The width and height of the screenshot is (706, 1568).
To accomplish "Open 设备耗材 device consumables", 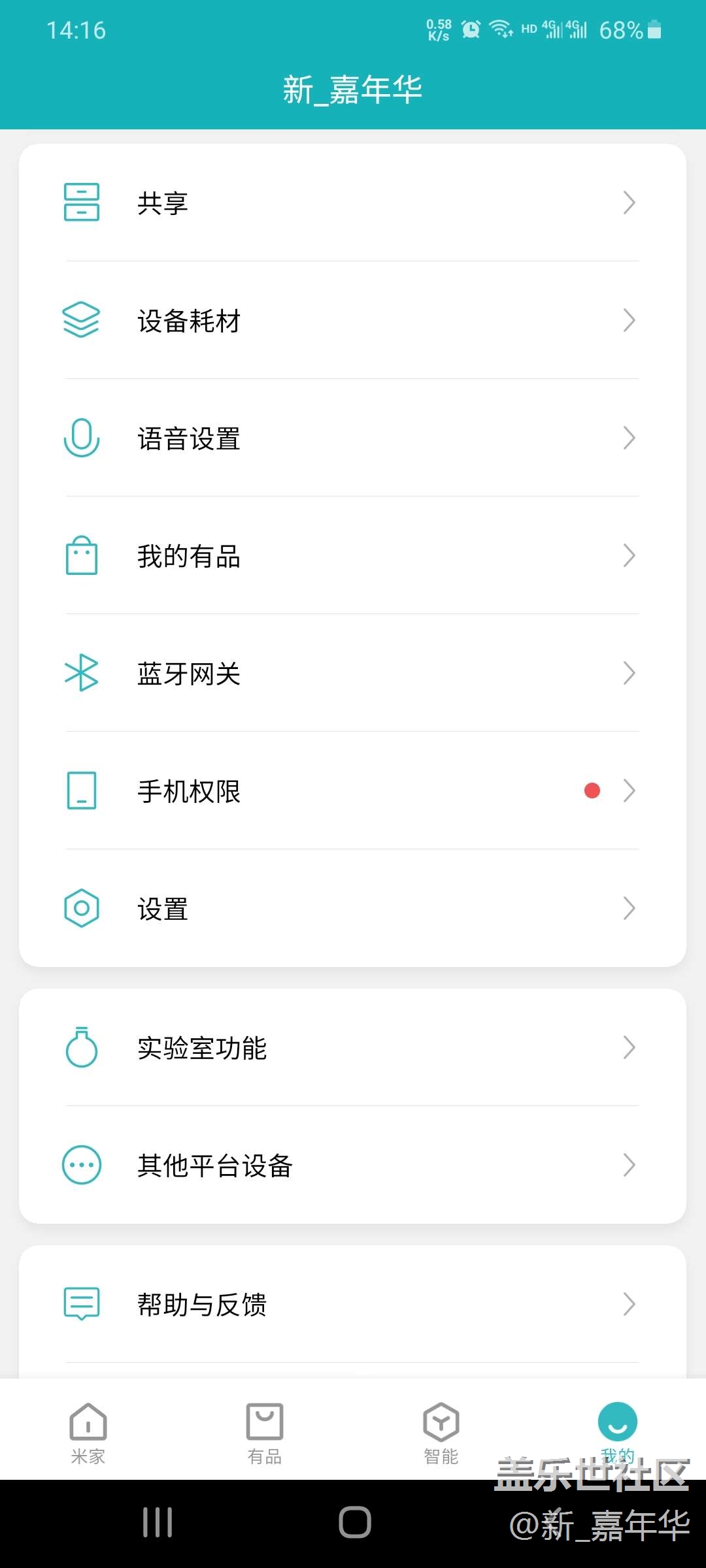I will pyautogui.click(x=352, y=320).
